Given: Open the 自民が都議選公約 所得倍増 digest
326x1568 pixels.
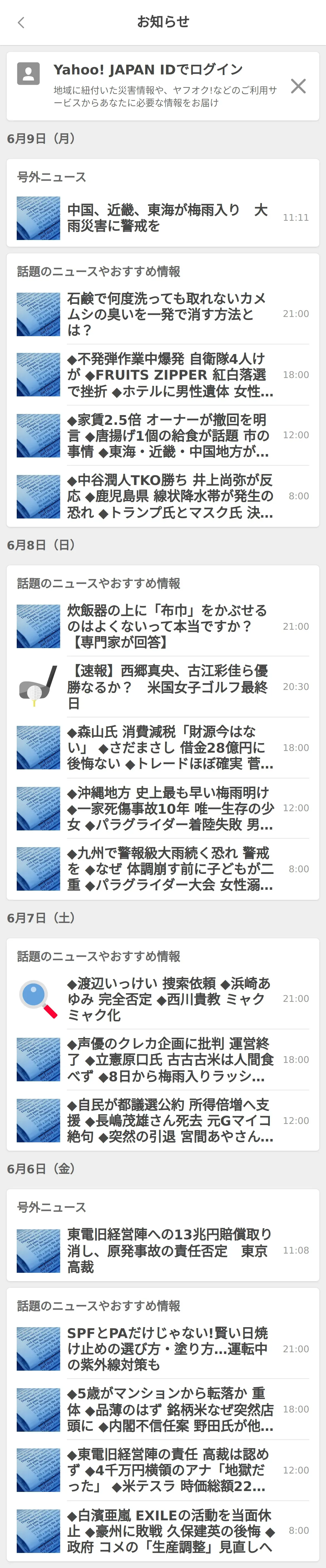Looking at the screenshot, I should [163, 1121].
